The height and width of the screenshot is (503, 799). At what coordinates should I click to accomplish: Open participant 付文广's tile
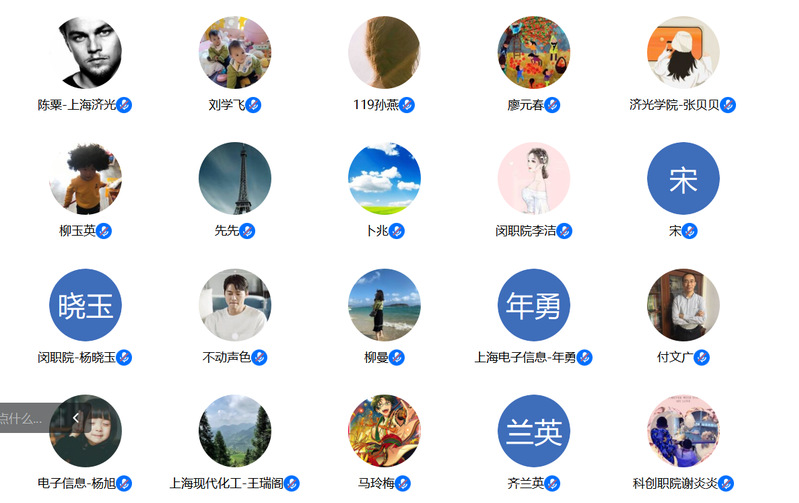pyautogui.click(x=683, y=305)
